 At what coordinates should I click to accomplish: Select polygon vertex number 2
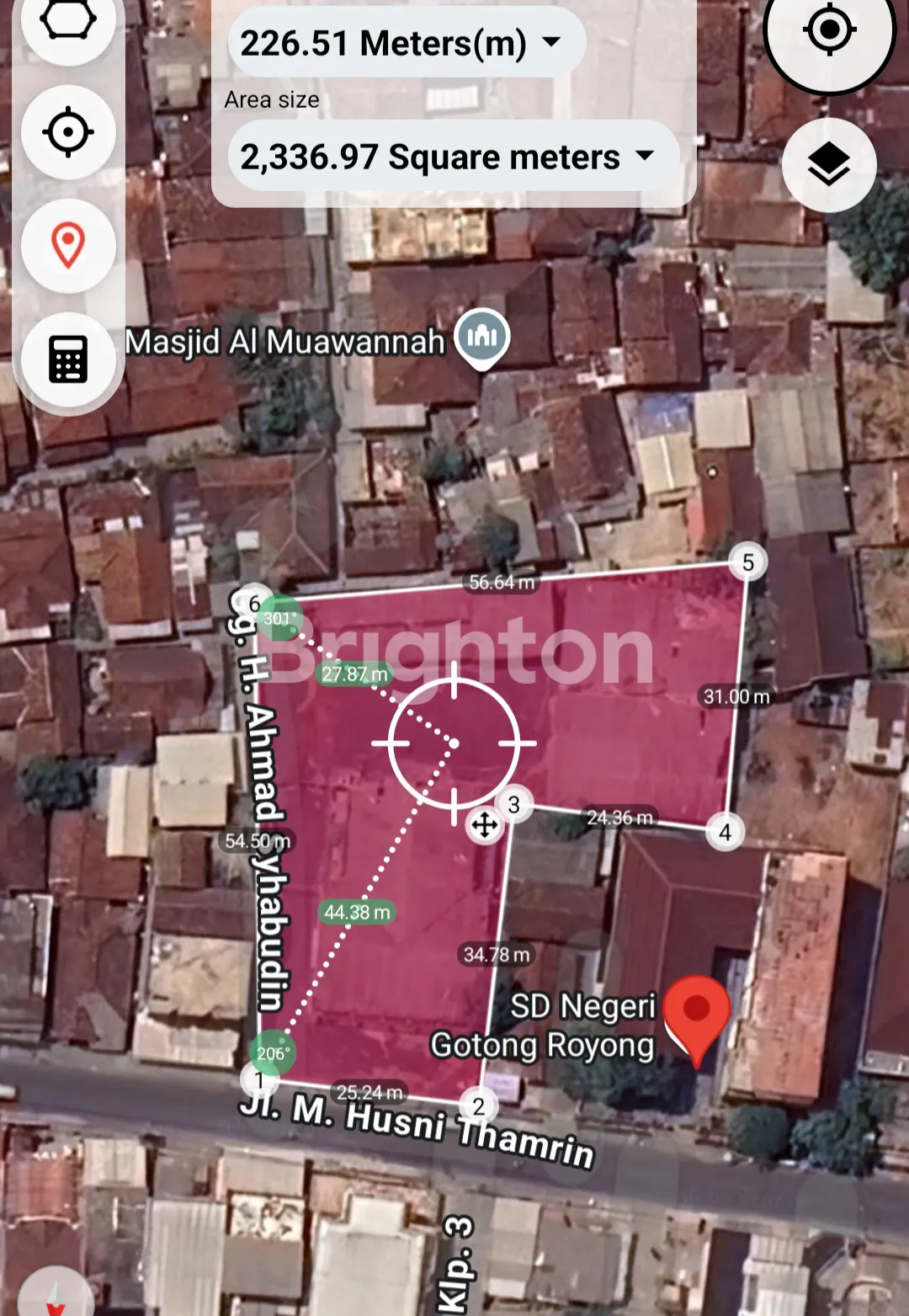(x=479, y=1106)
